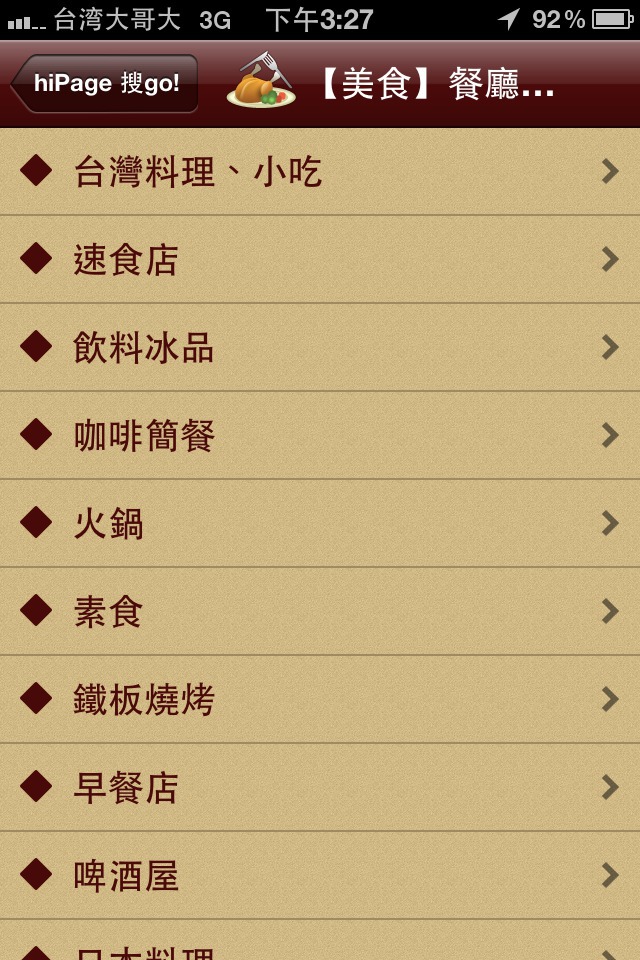The height and width of the screenshot is (960, 640).
Task: Select the 速食店 row
Action: click(320, 260)
